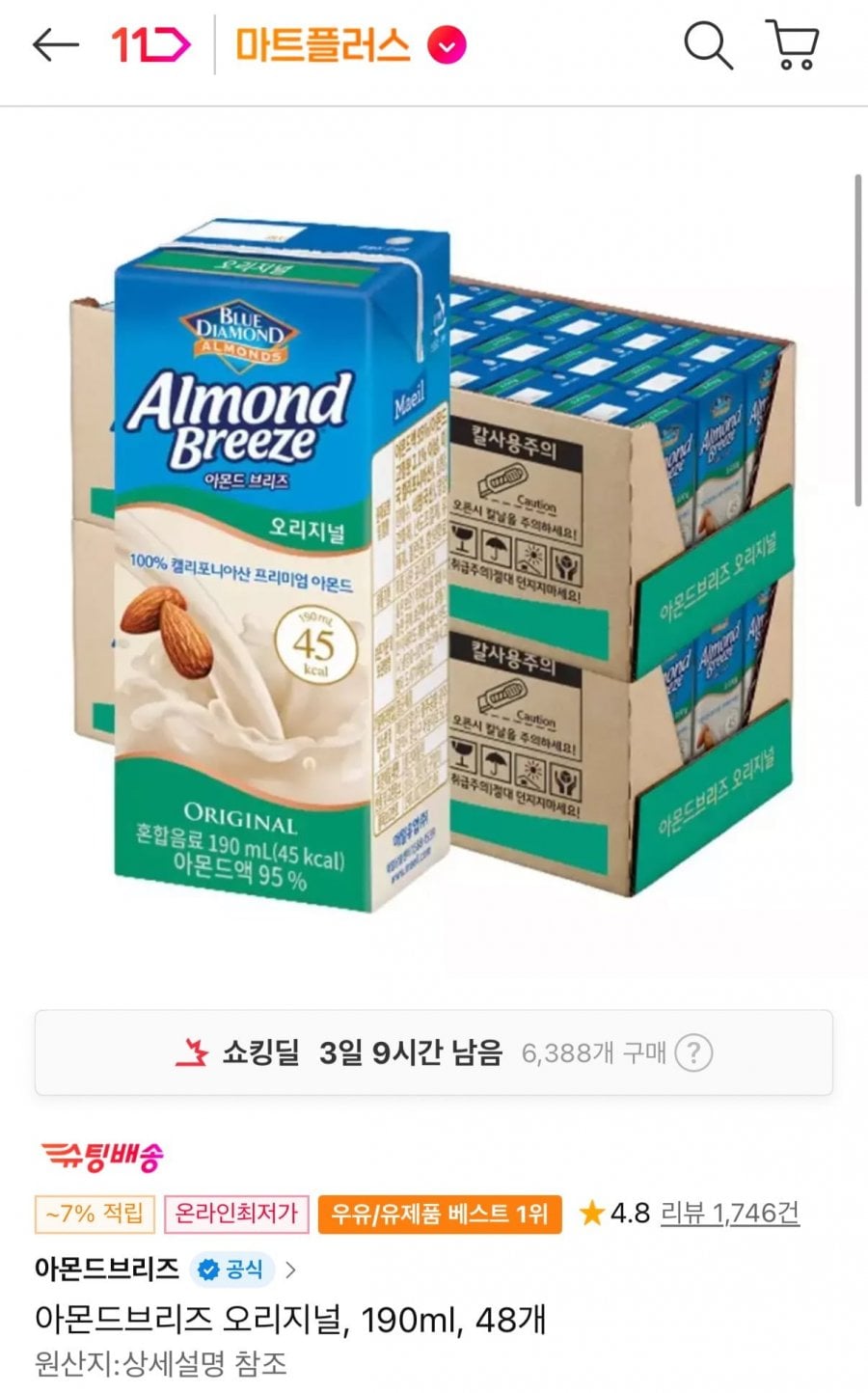Visit the 아몬드브리즈 official brand page
Viewport: 868px width, 1393px height.
pos(164,1269)
